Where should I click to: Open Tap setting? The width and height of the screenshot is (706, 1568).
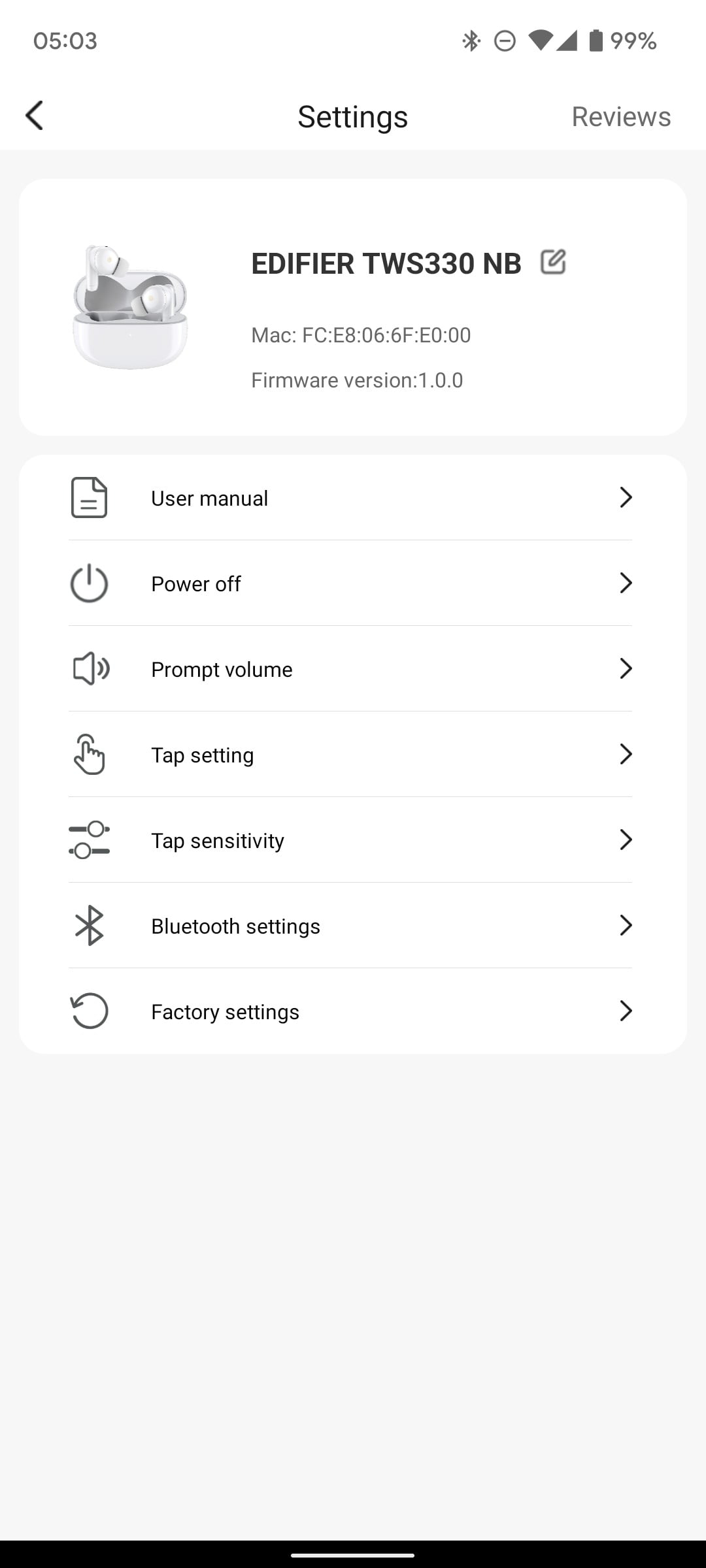352,755
